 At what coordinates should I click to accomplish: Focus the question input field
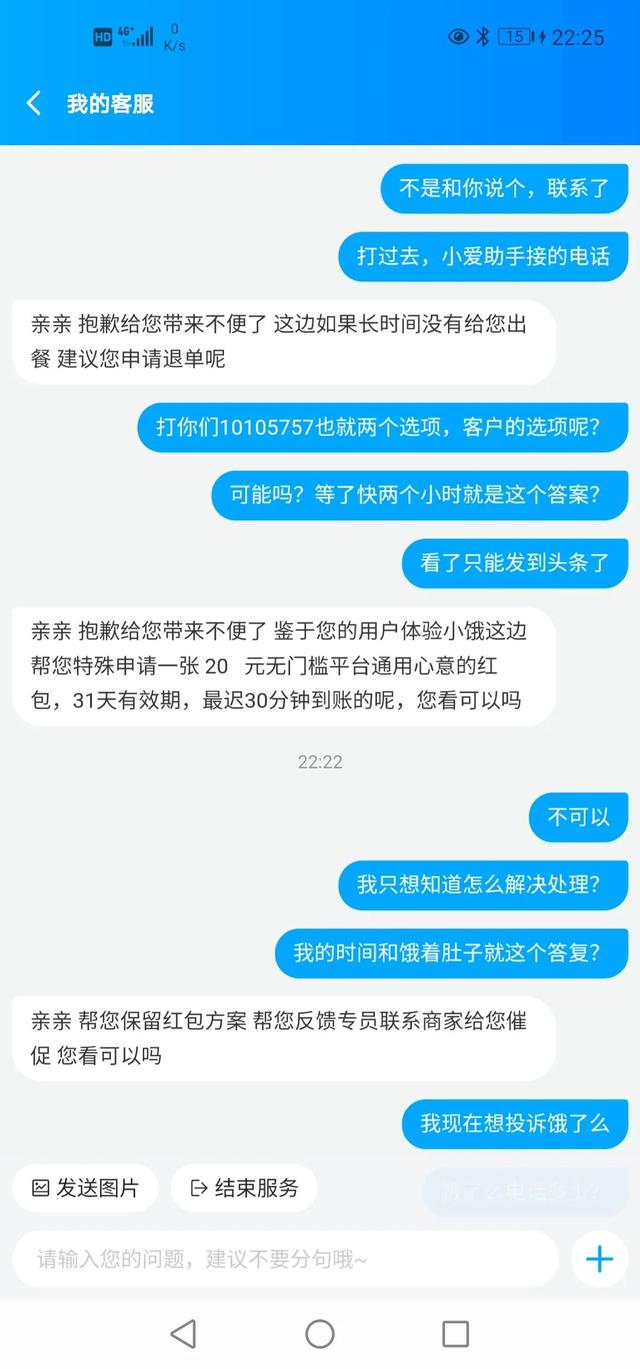285,1259
